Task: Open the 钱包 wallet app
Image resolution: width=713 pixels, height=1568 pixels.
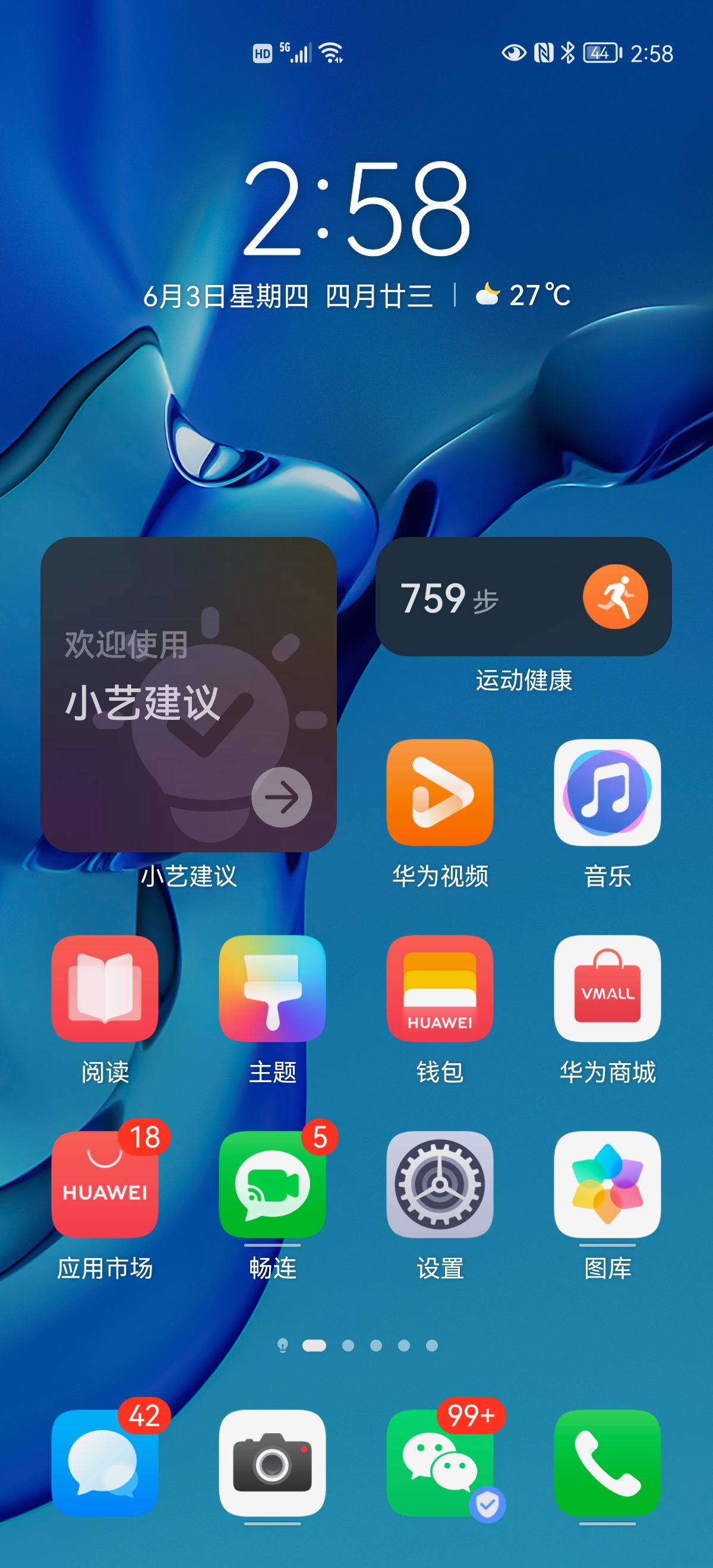Action: point(440,988)
